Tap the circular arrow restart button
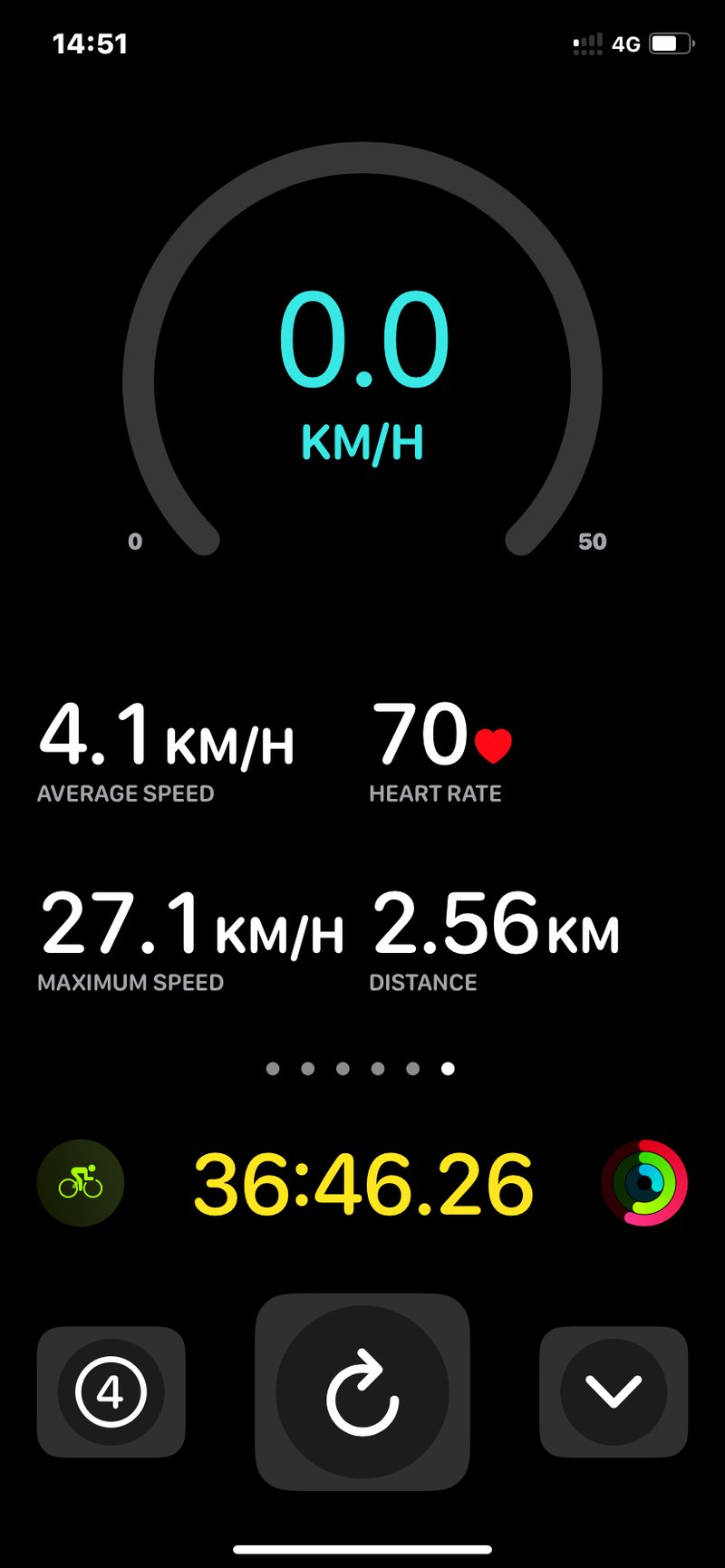 362,1391
